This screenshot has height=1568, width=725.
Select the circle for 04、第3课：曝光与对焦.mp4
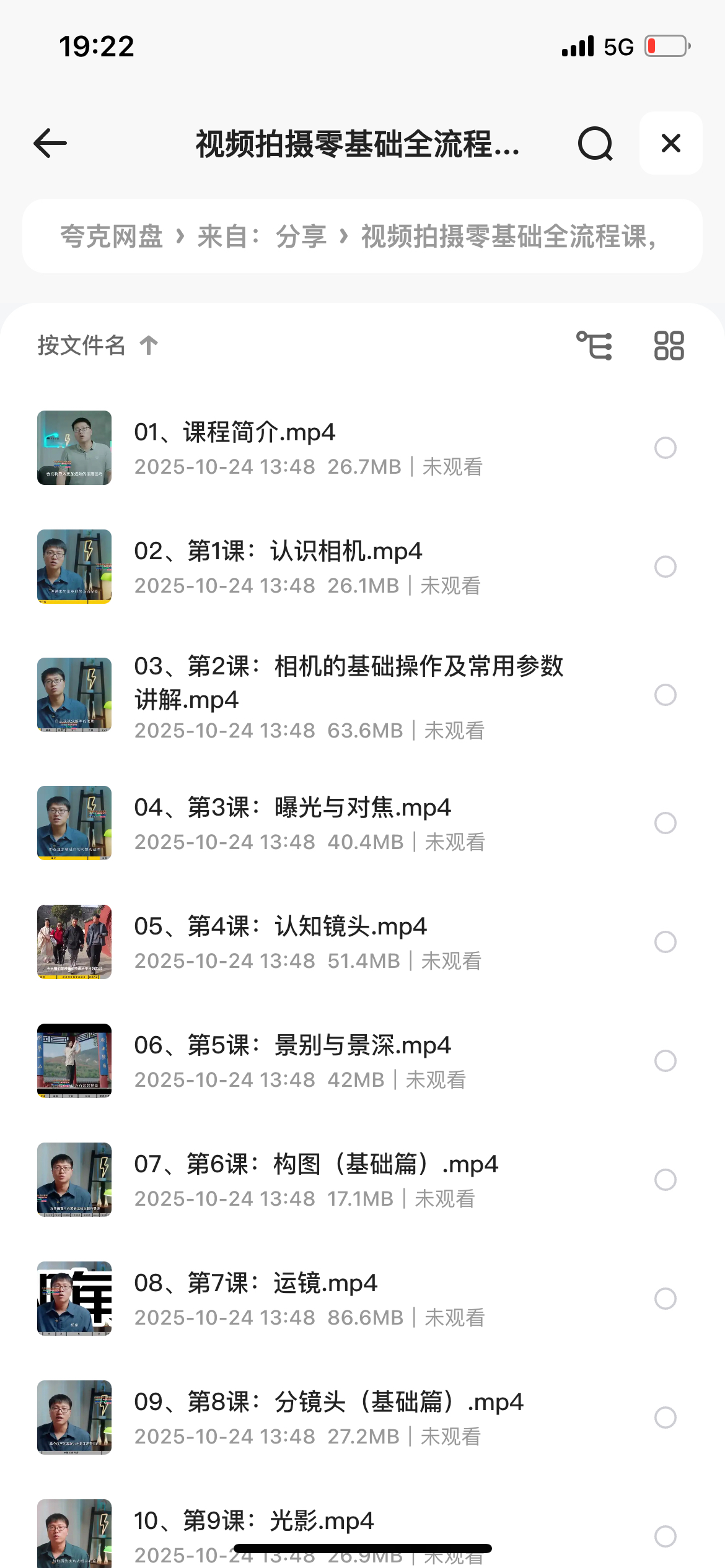point(665,823)
